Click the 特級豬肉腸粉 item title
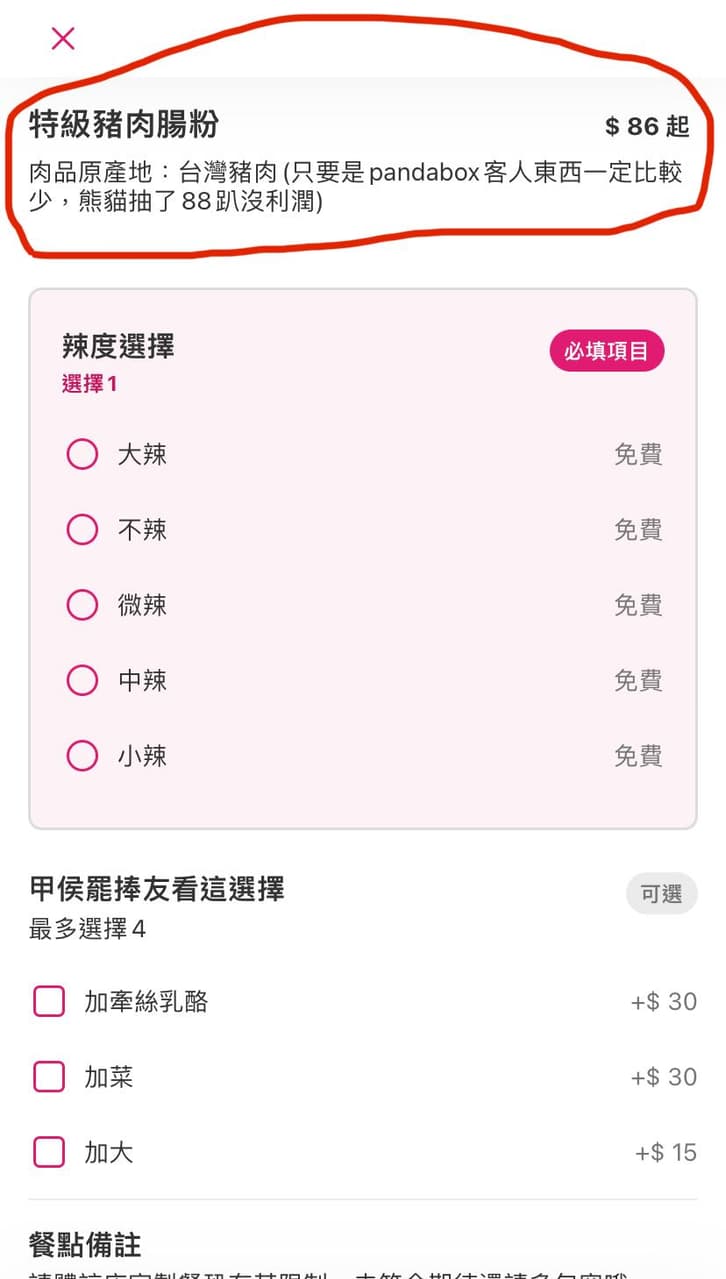This screenshot has height=1279, width=726. click(120, 126)
